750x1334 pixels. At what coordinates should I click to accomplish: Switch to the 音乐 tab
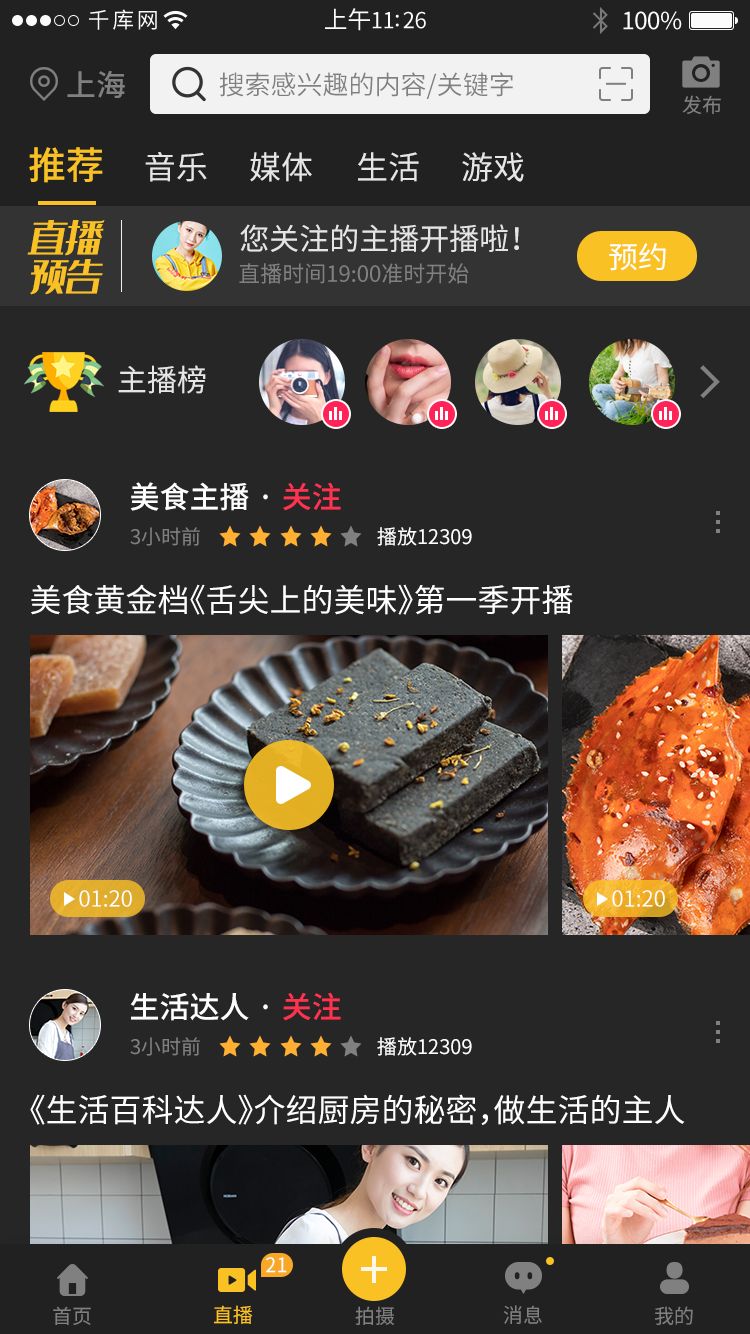pos(176,167)
